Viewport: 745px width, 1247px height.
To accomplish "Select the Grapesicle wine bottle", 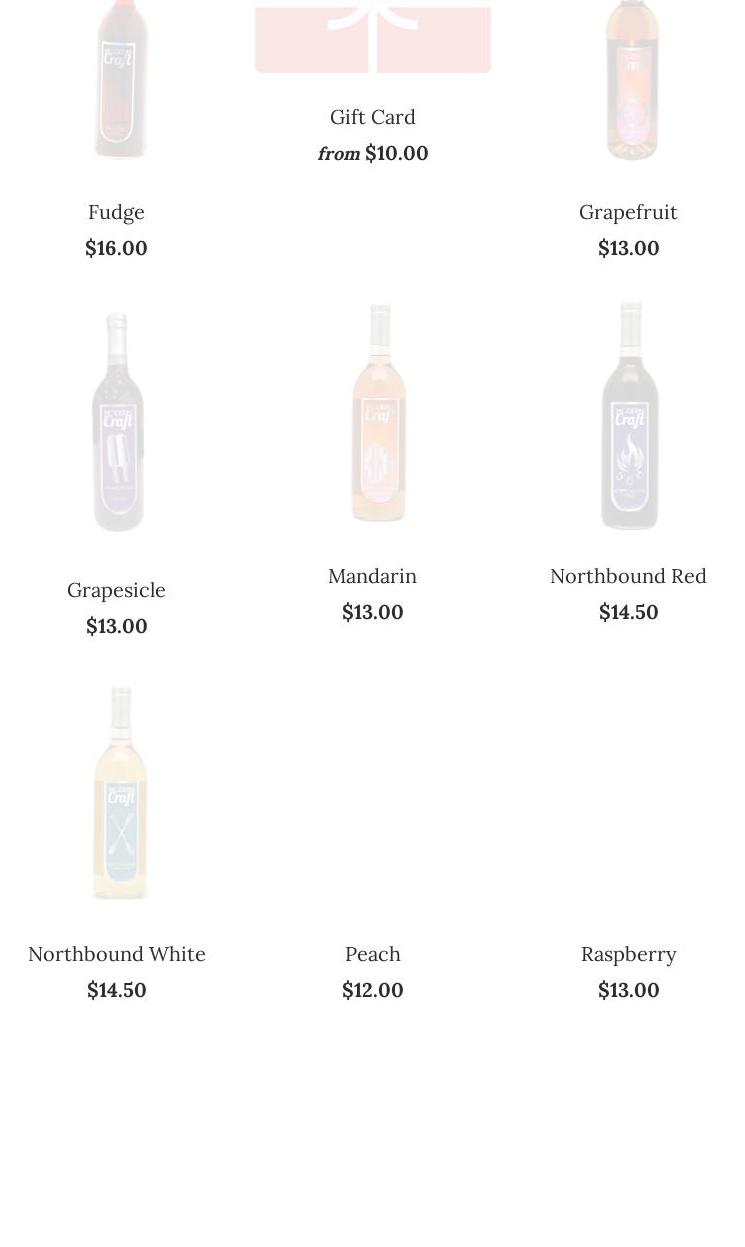I will point(118,421).
